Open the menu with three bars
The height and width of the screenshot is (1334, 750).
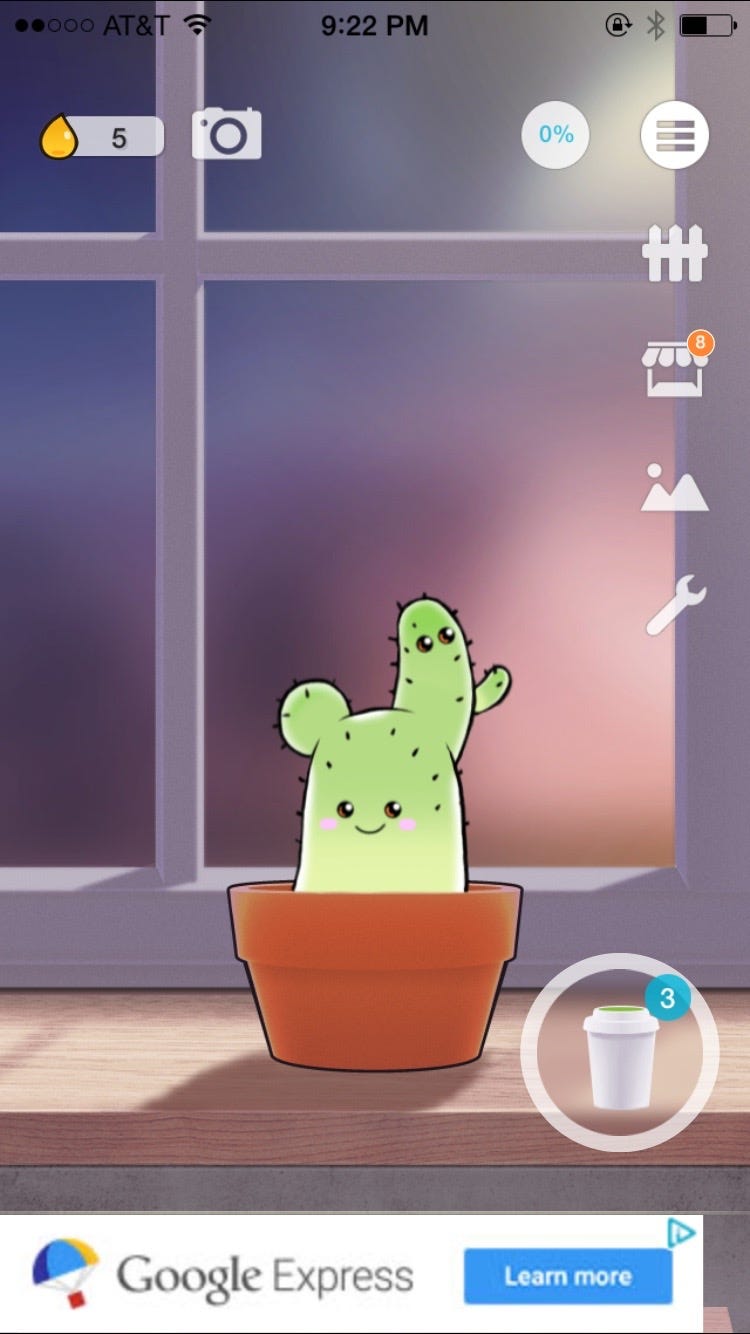click(674, 135)
